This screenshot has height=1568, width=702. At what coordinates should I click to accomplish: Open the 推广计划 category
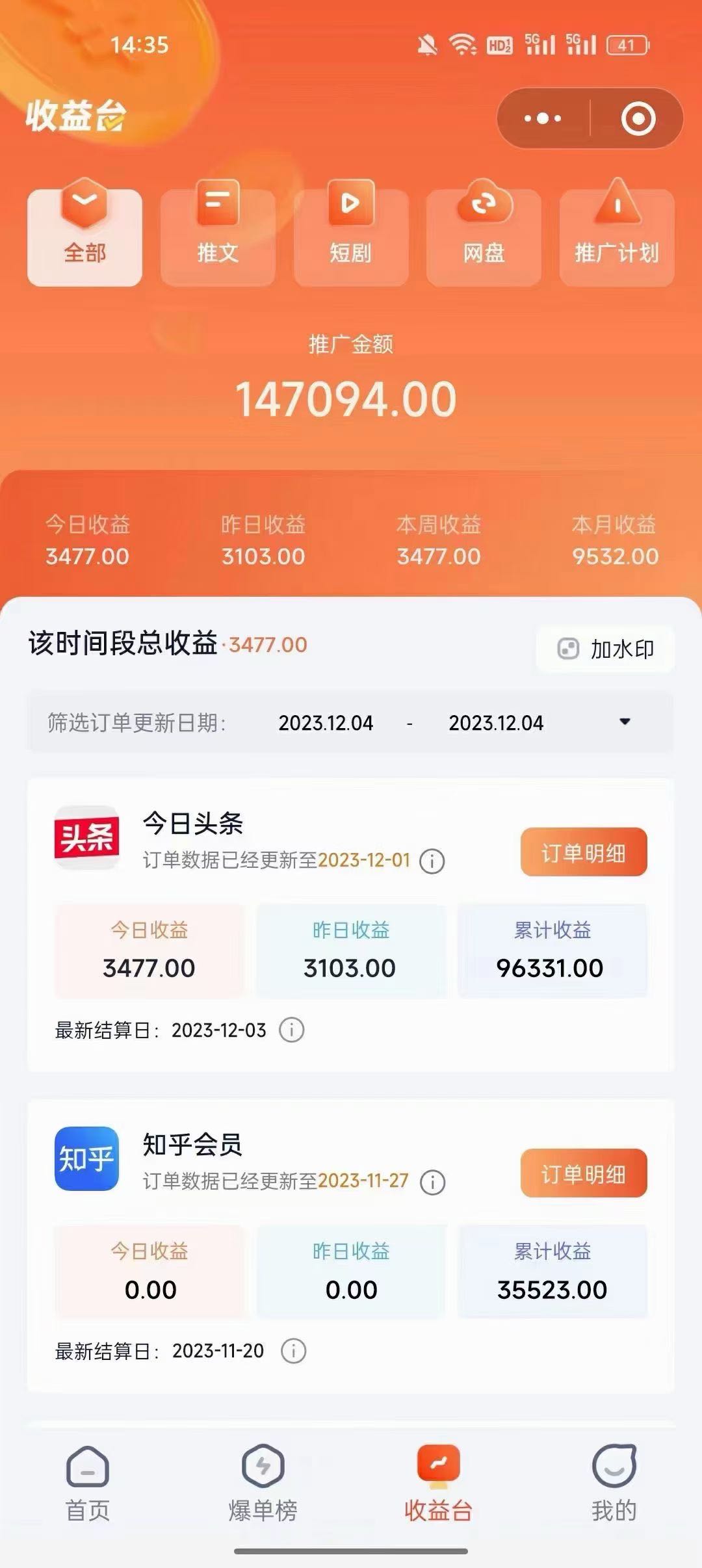617,233
